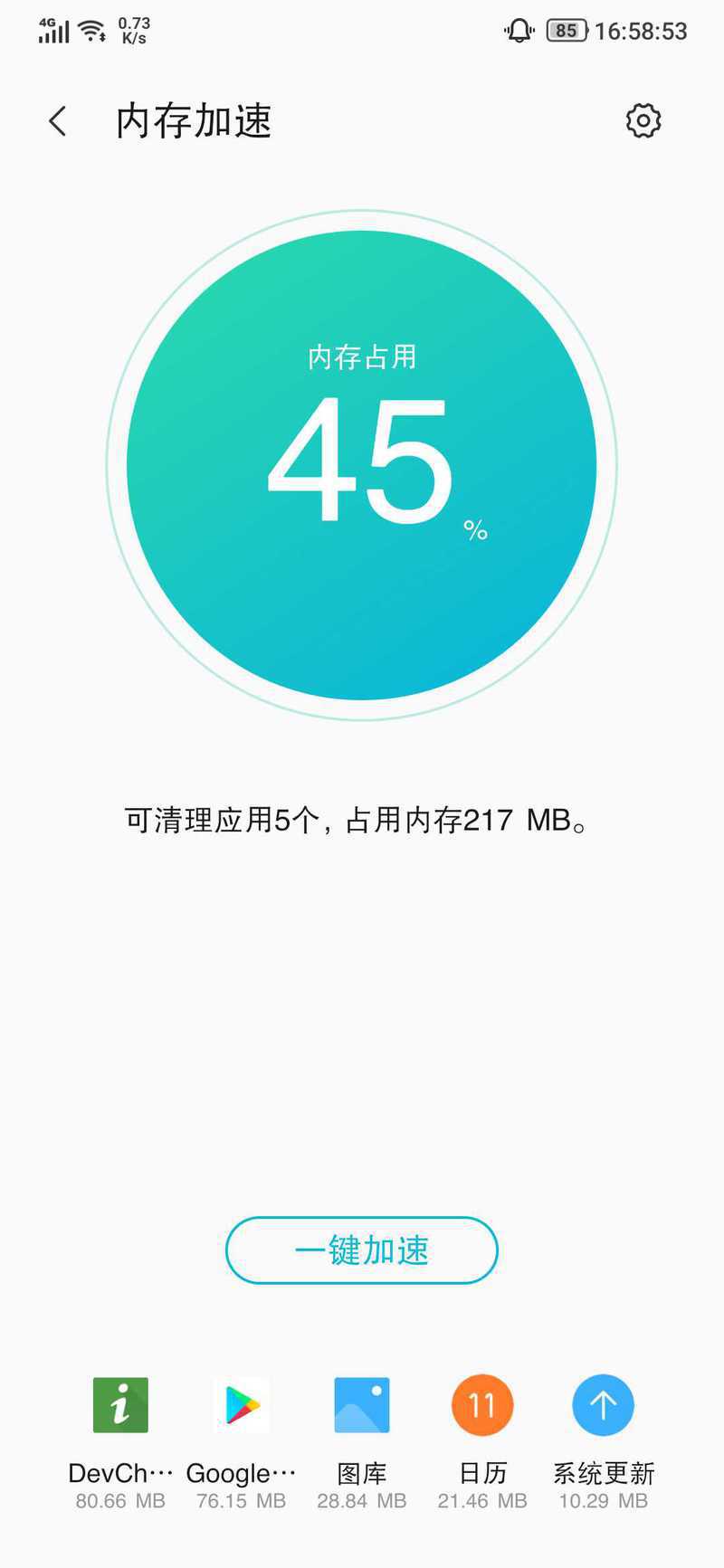Select the DevCheck app icon
The image size is (724, 1568).
point(120,1405)
